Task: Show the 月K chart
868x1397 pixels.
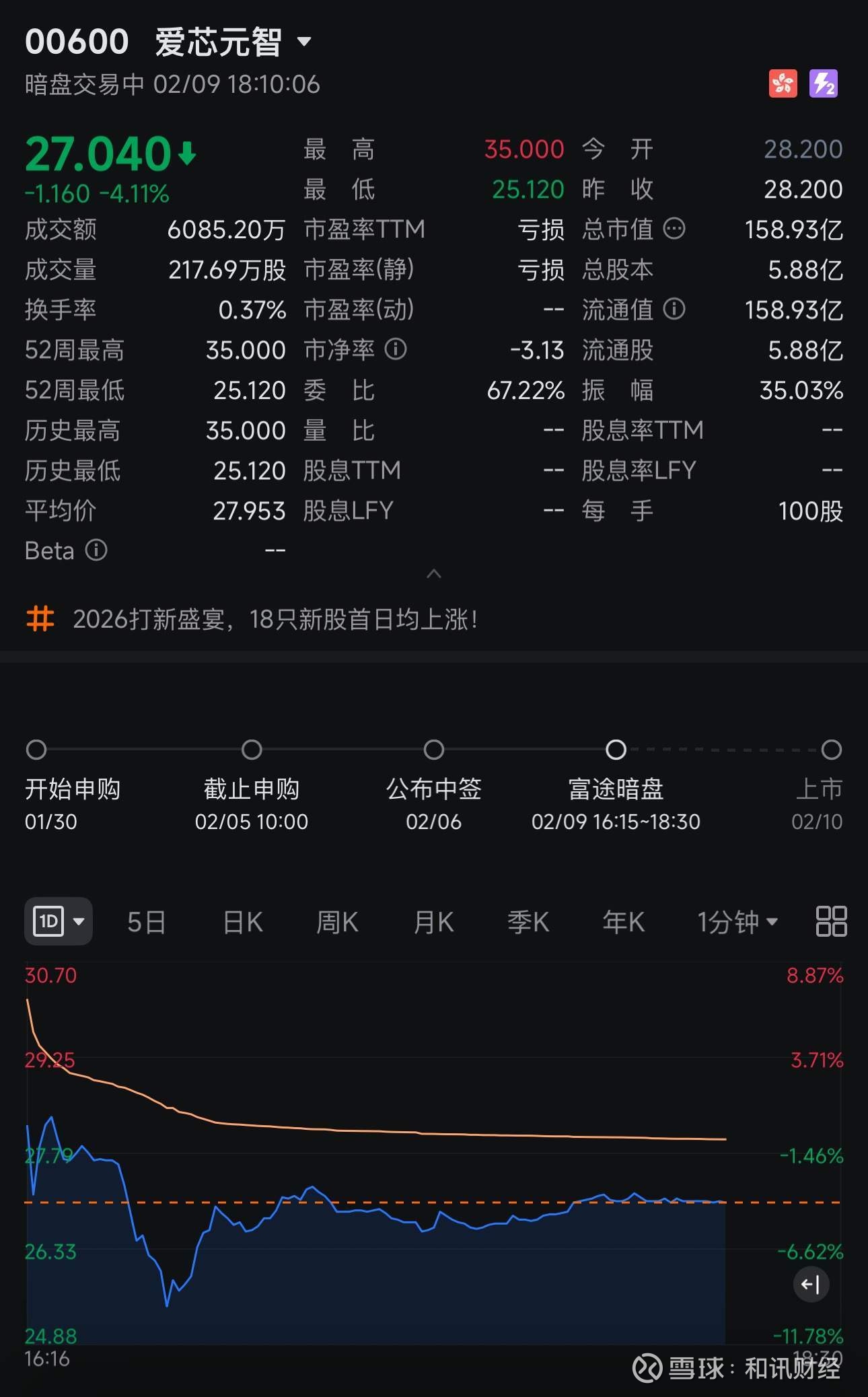Action: tap(434, 922)
